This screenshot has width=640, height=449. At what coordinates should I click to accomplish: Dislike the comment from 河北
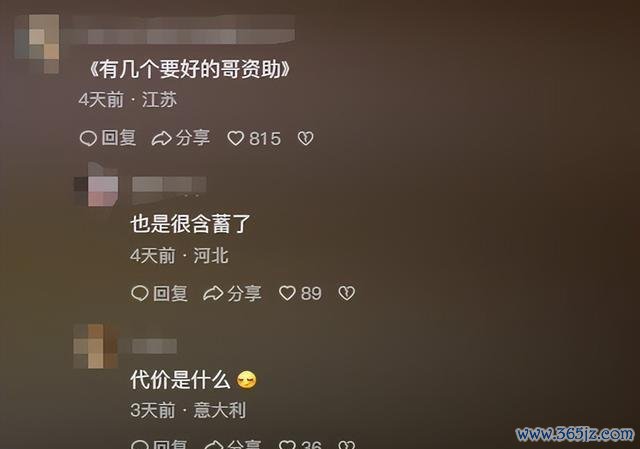[x=346, y=293]
